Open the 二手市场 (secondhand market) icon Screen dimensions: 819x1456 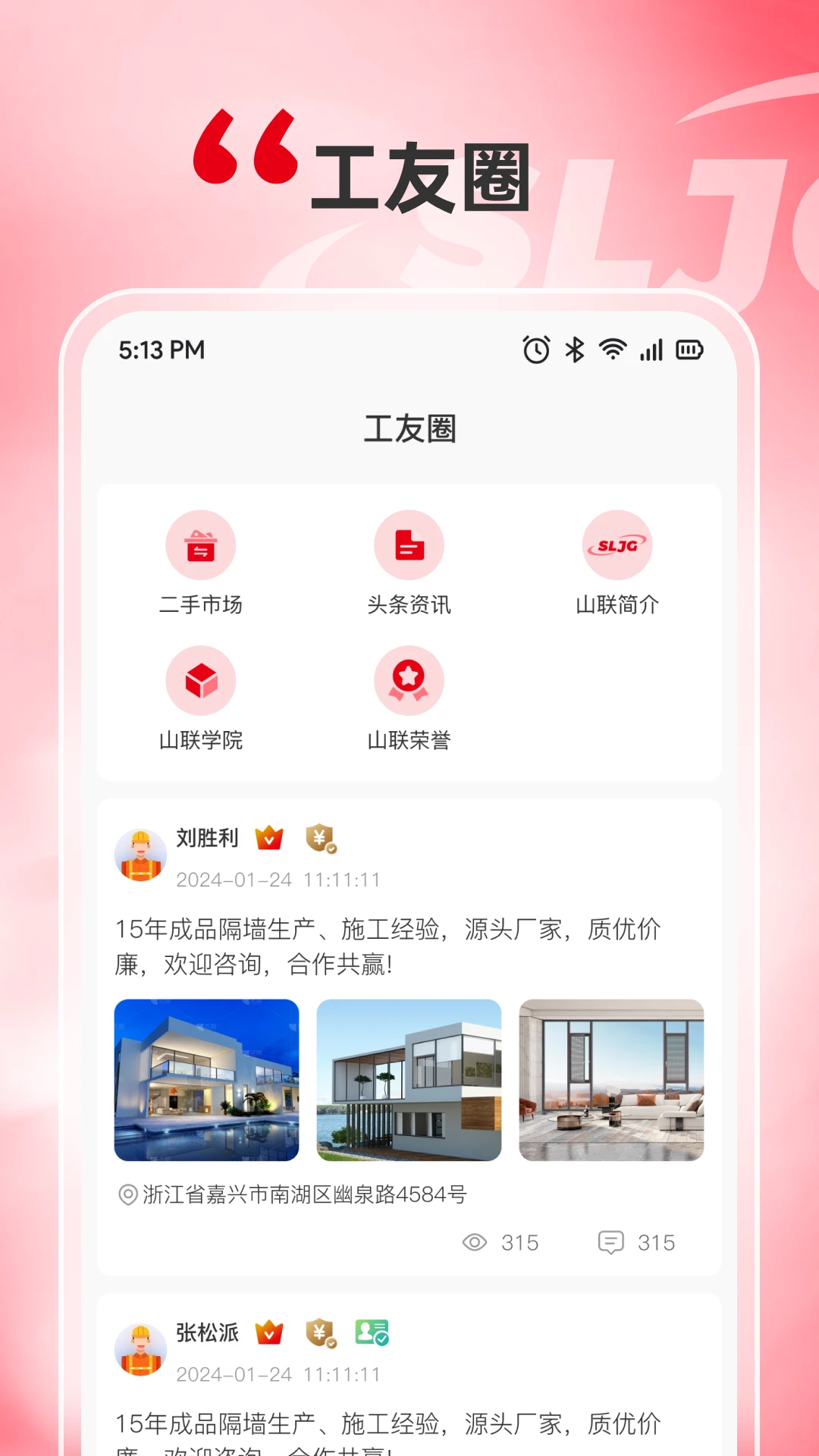coord(202,545)
